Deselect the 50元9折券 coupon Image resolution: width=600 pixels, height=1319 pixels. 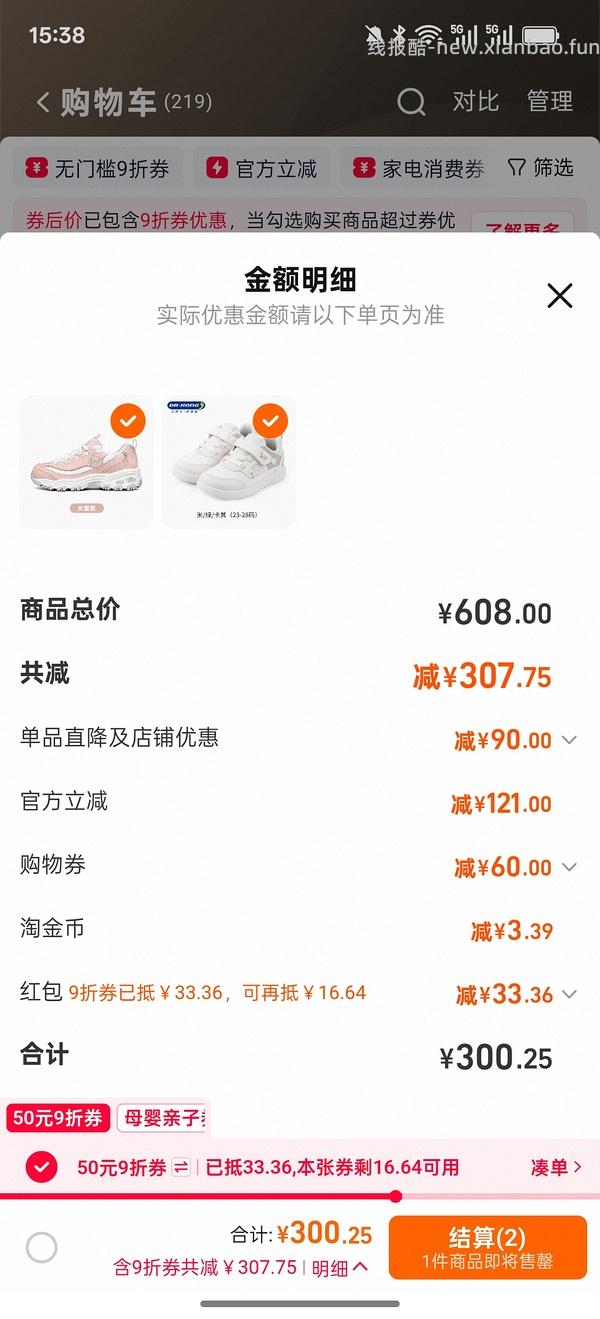tap(41, 1167)
